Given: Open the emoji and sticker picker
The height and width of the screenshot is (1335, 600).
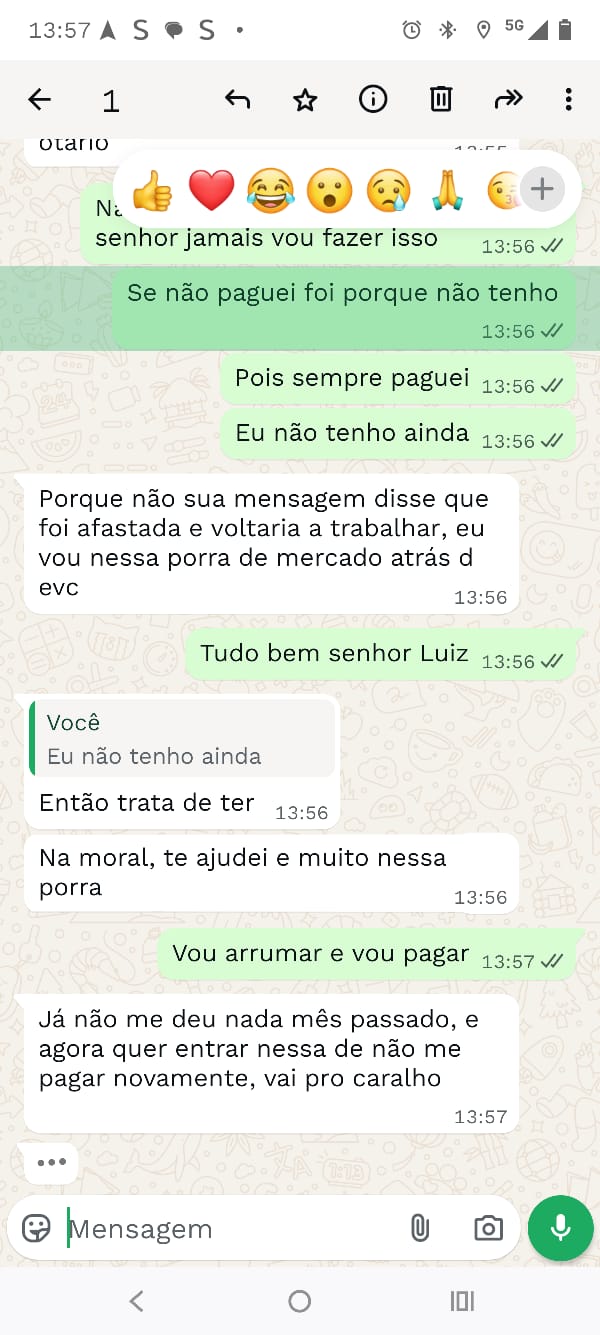Looking at the screenshot, I should (x=37, y=1228).
